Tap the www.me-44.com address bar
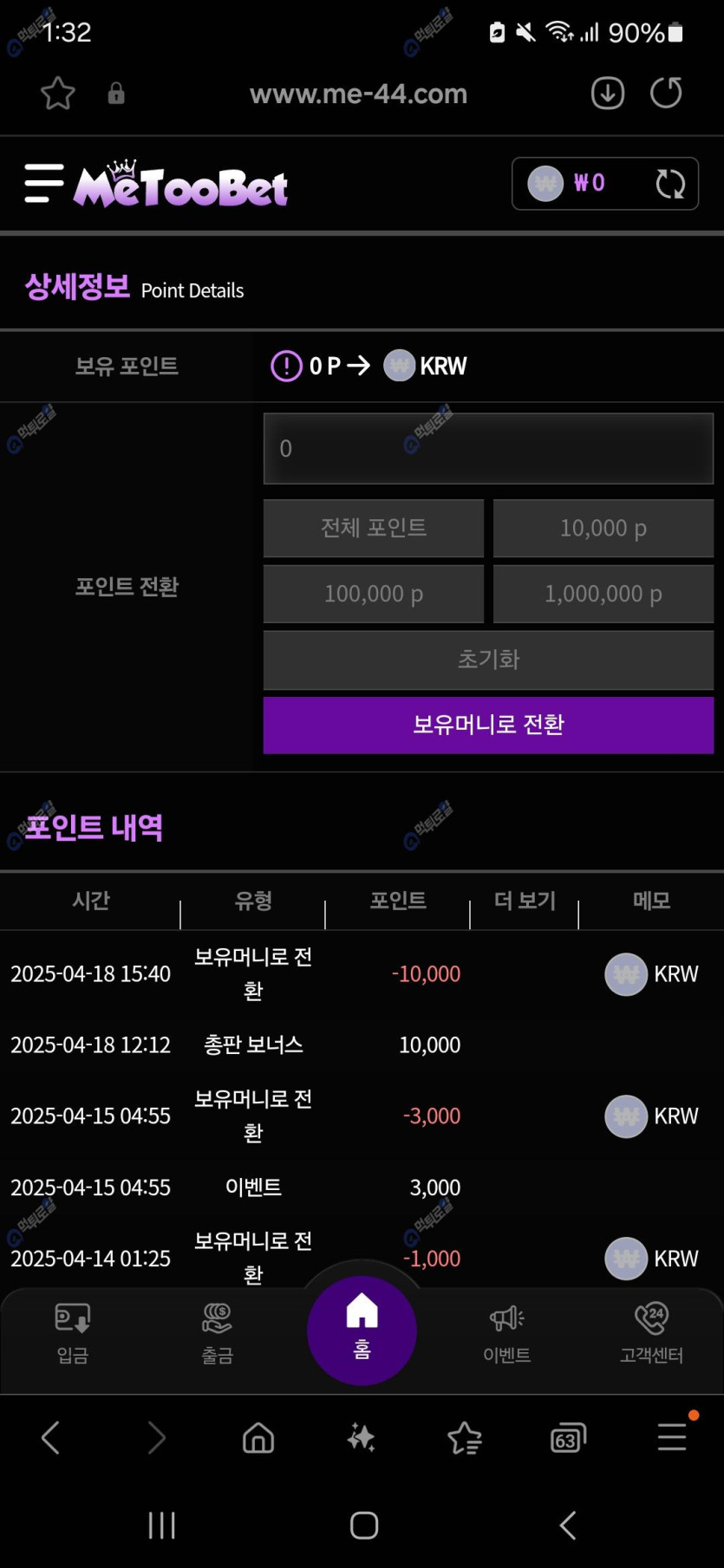Screen dimensions: 724x1568 358,94
